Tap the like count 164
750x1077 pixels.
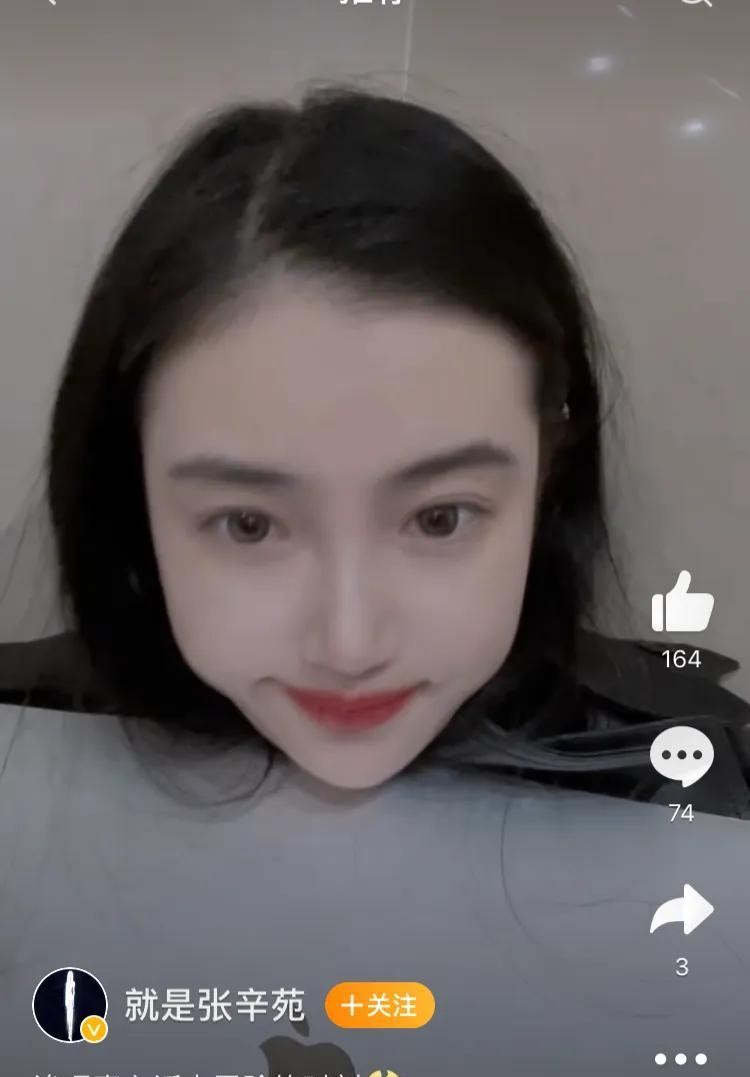click(683, 660)
